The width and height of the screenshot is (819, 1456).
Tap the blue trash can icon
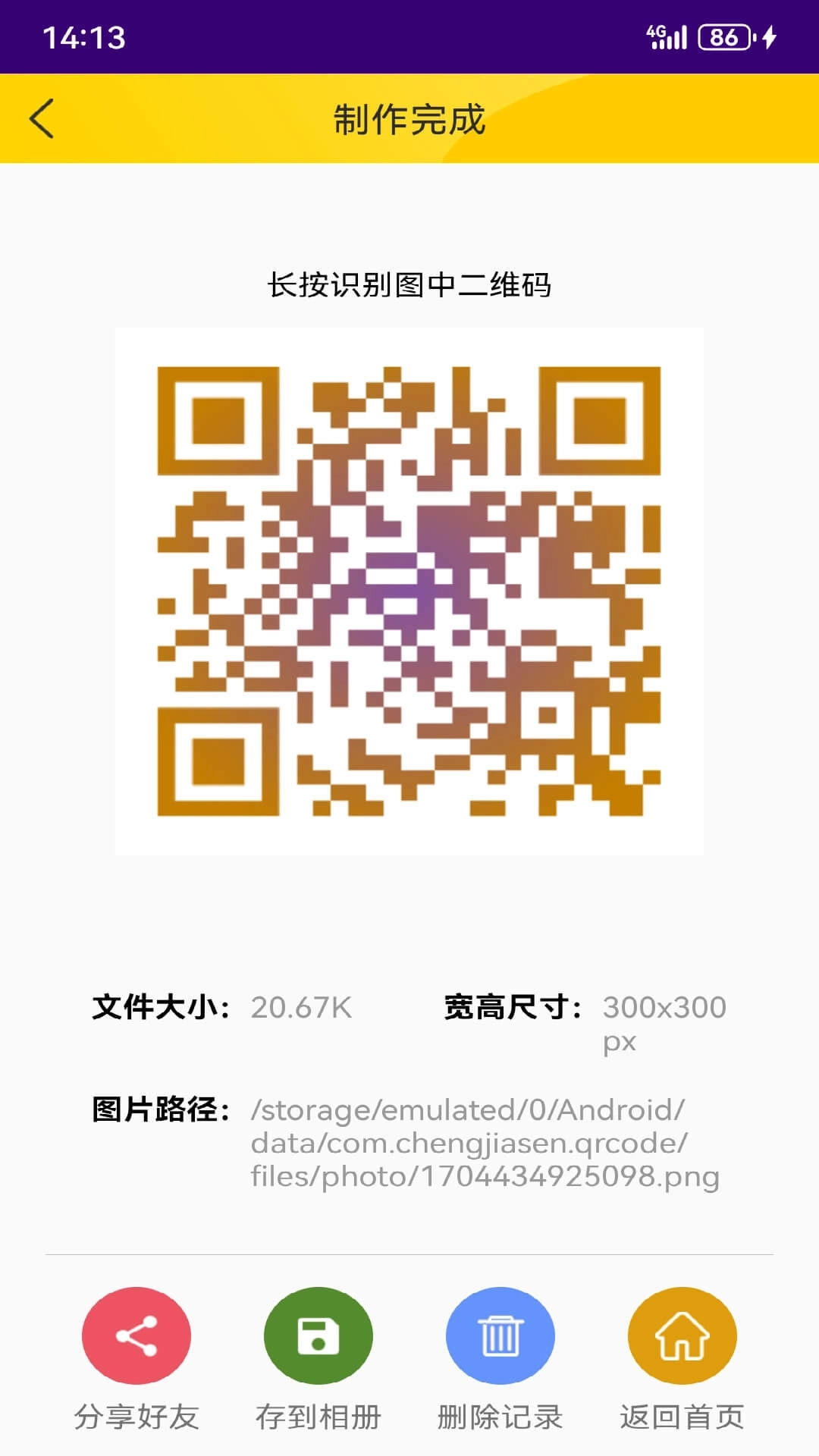tap(500, 1337)
